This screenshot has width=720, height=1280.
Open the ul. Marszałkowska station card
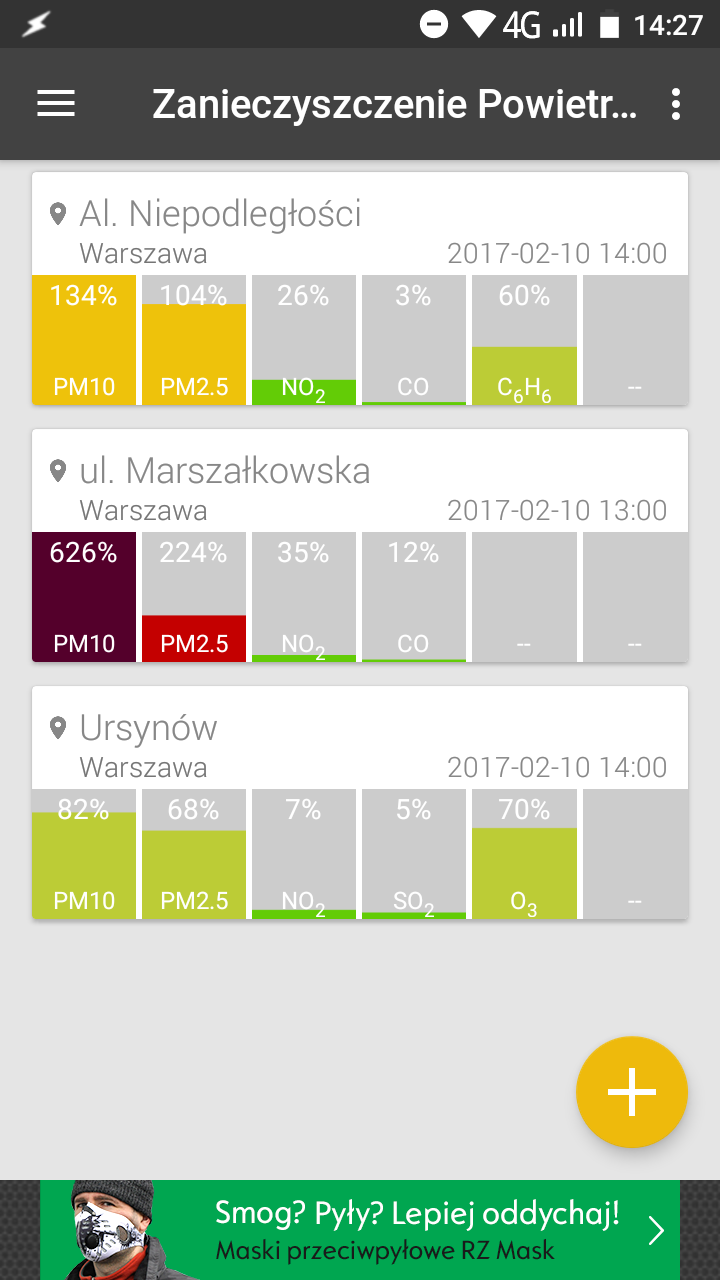(x=360, y=545)
